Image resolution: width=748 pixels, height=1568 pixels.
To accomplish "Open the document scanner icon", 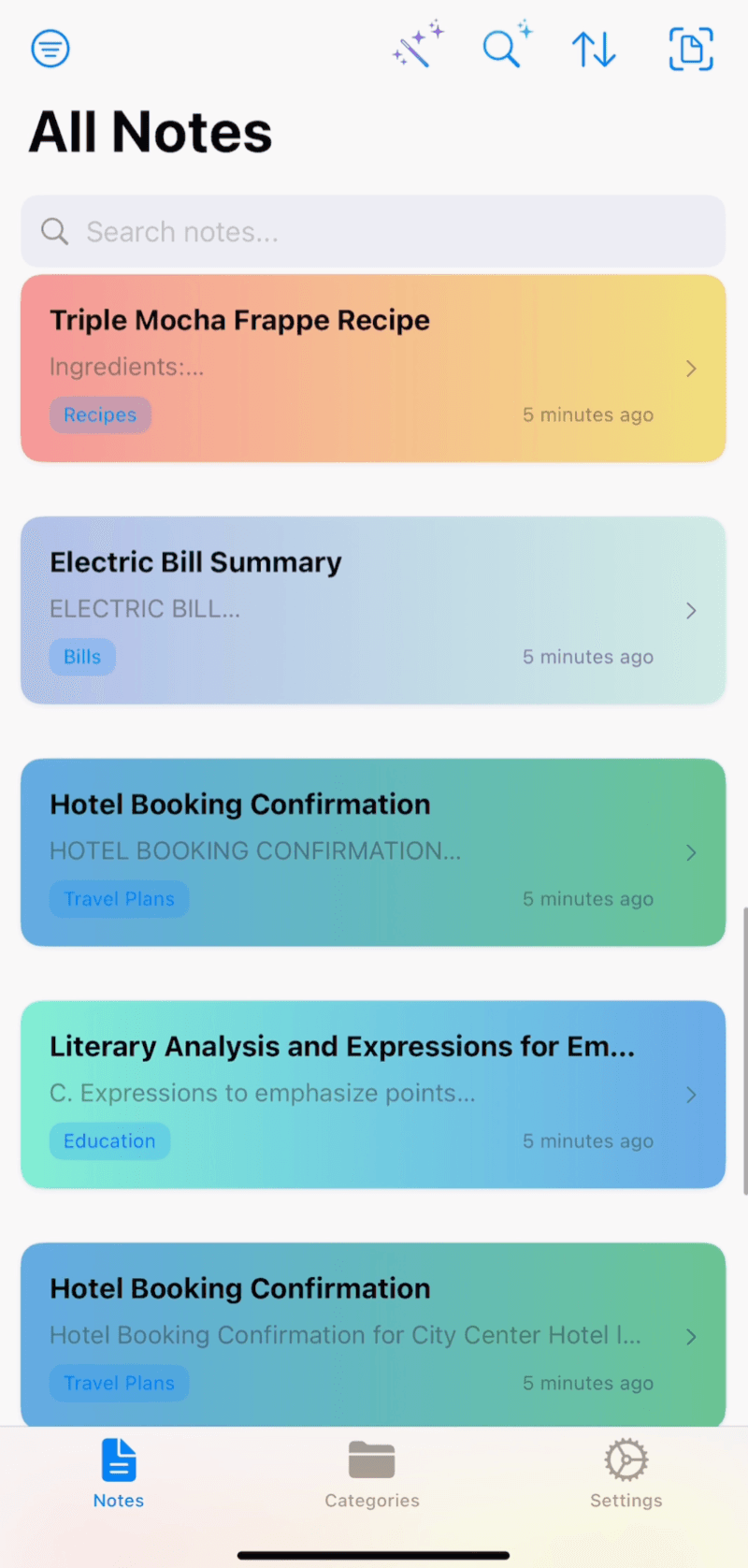I will point(691,49).
